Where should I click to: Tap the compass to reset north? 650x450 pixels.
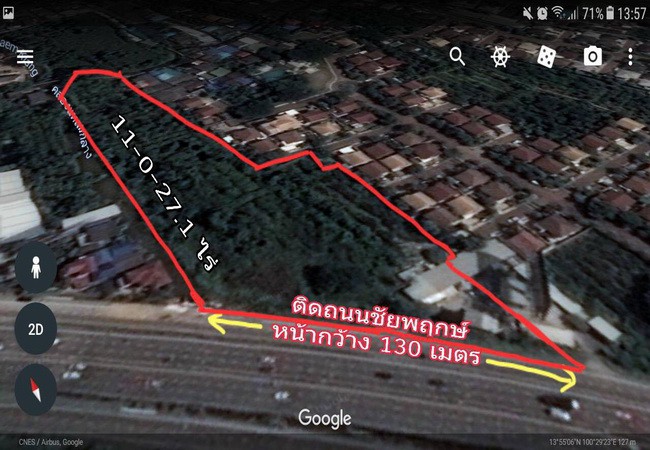[x=35, y=391]
